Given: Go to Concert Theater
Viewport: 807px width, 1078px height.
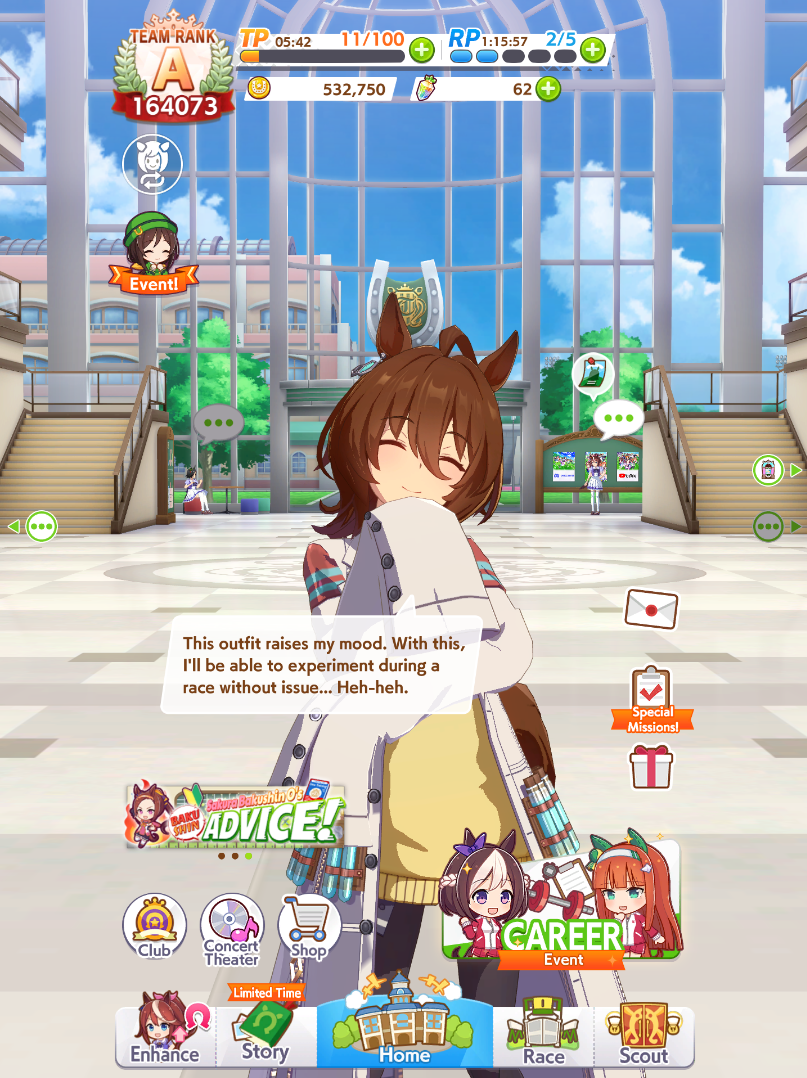Looking at the screenshot, I should (231, 929).
